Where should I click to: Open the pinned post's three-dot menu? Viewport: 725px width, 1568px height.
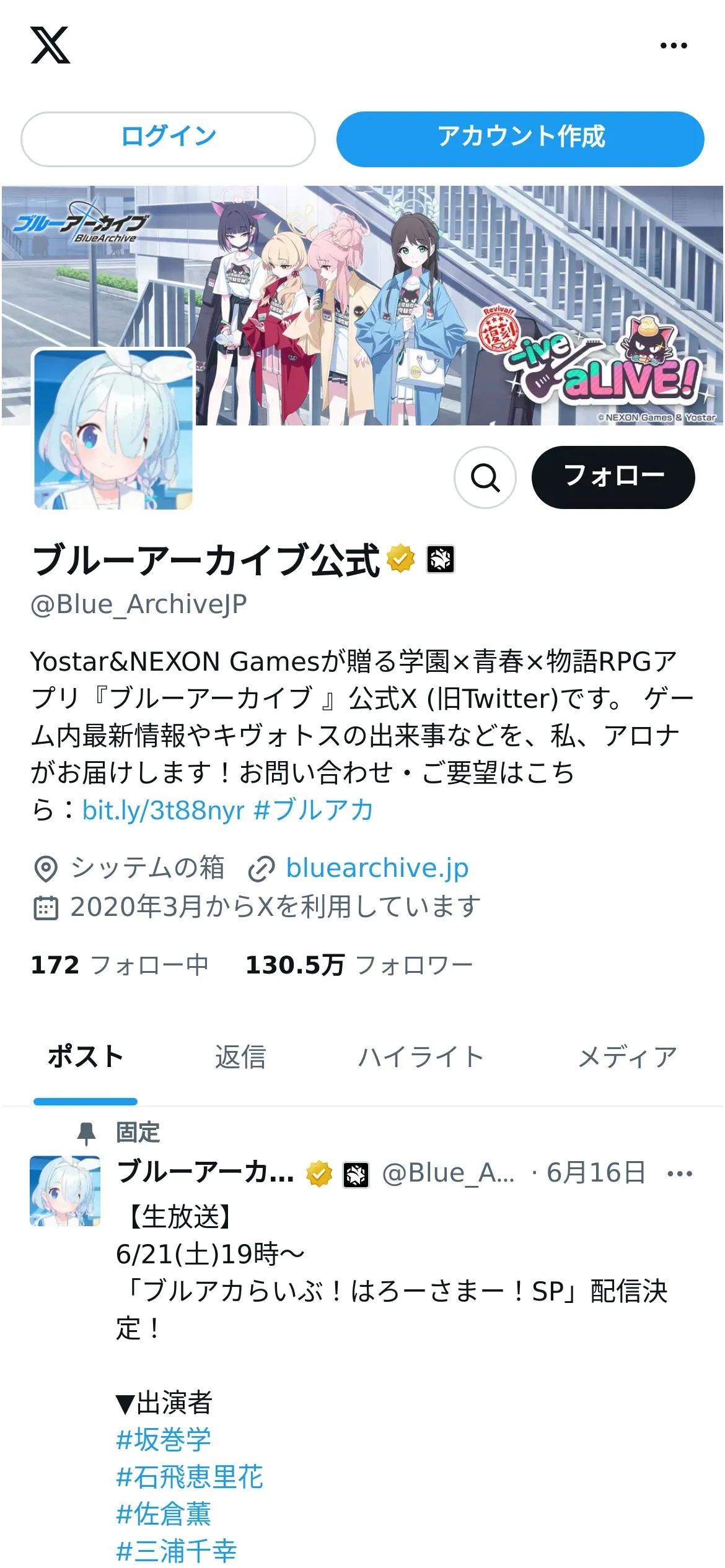pyautogui.click(x=680, y=1174)
